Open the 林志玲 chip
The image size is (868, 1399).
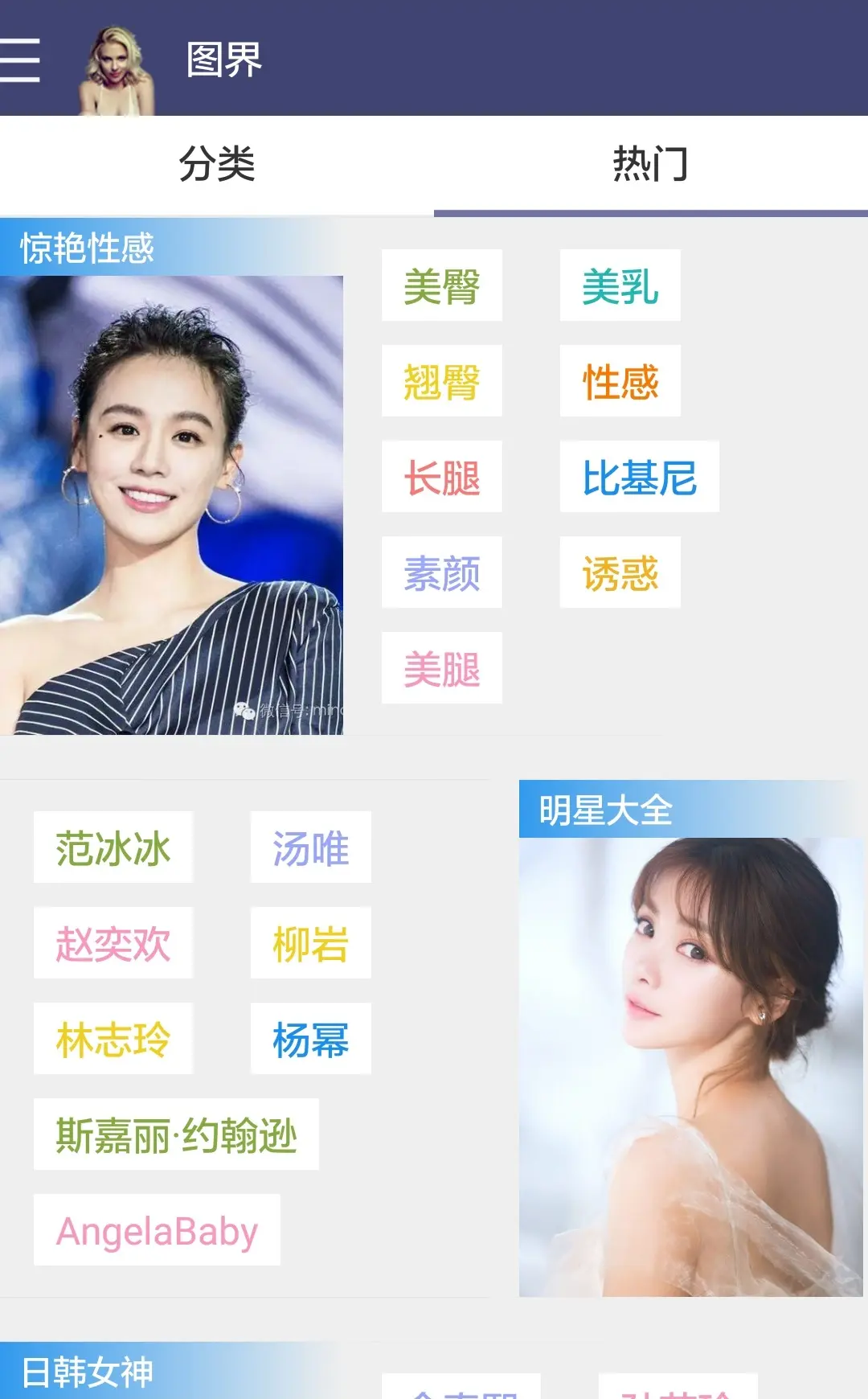(113, 1039)
